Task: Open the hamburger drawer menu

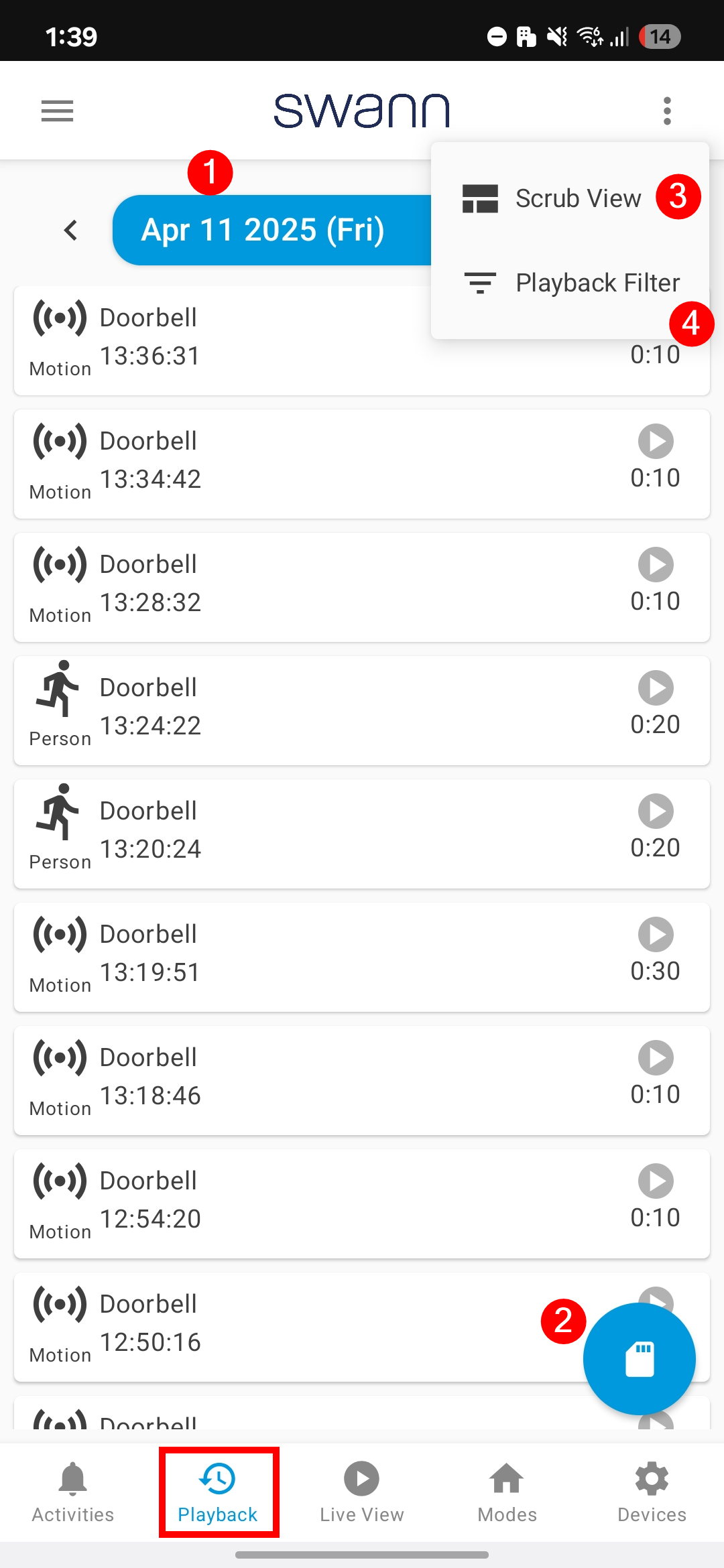Action: pyautogui.click(x=57, y=111)
